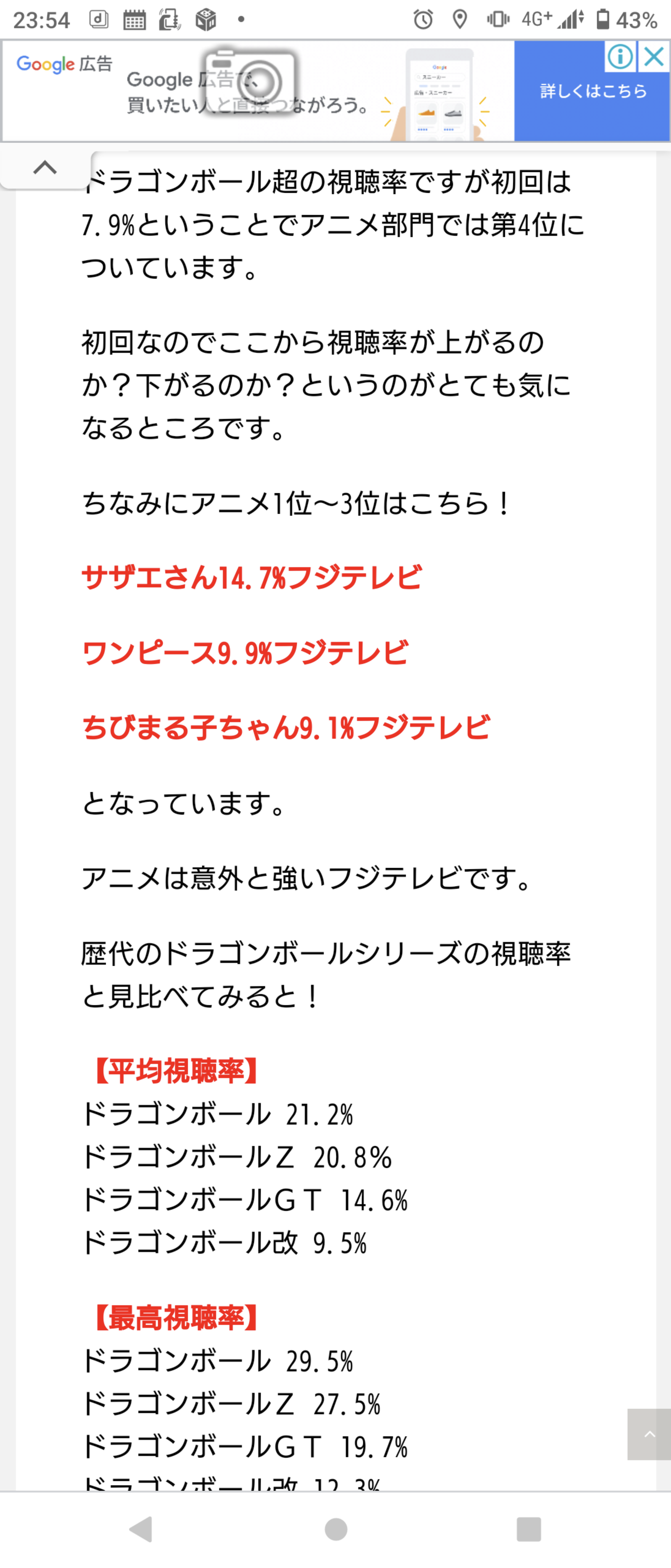This screenshot has width=671, height=1568.
Task: Open the ad info icon
Action: pyautogui.click(x=620, y=57)
